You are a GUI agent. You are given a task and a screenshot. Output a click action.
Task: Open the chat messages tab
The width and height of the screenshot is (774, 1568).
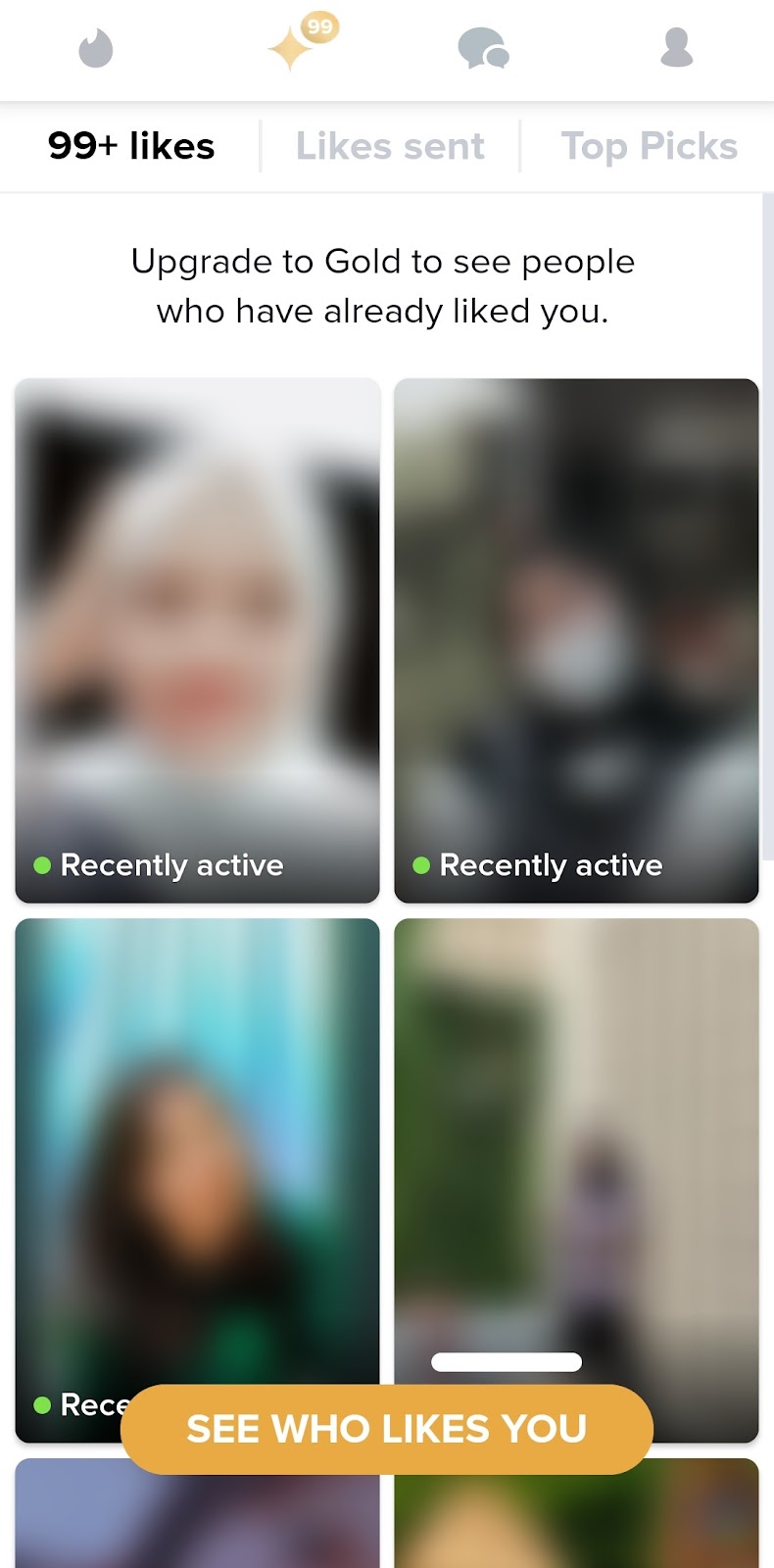coord(483,48)
